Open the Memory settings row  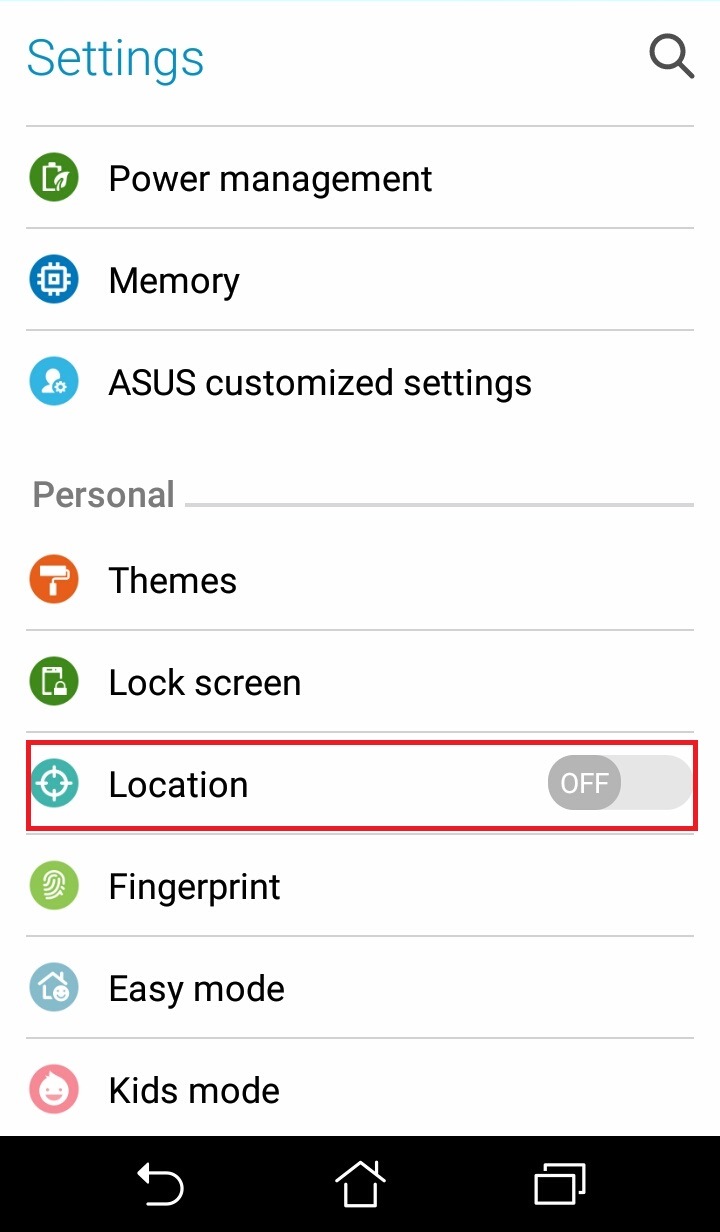coord(360,281)
